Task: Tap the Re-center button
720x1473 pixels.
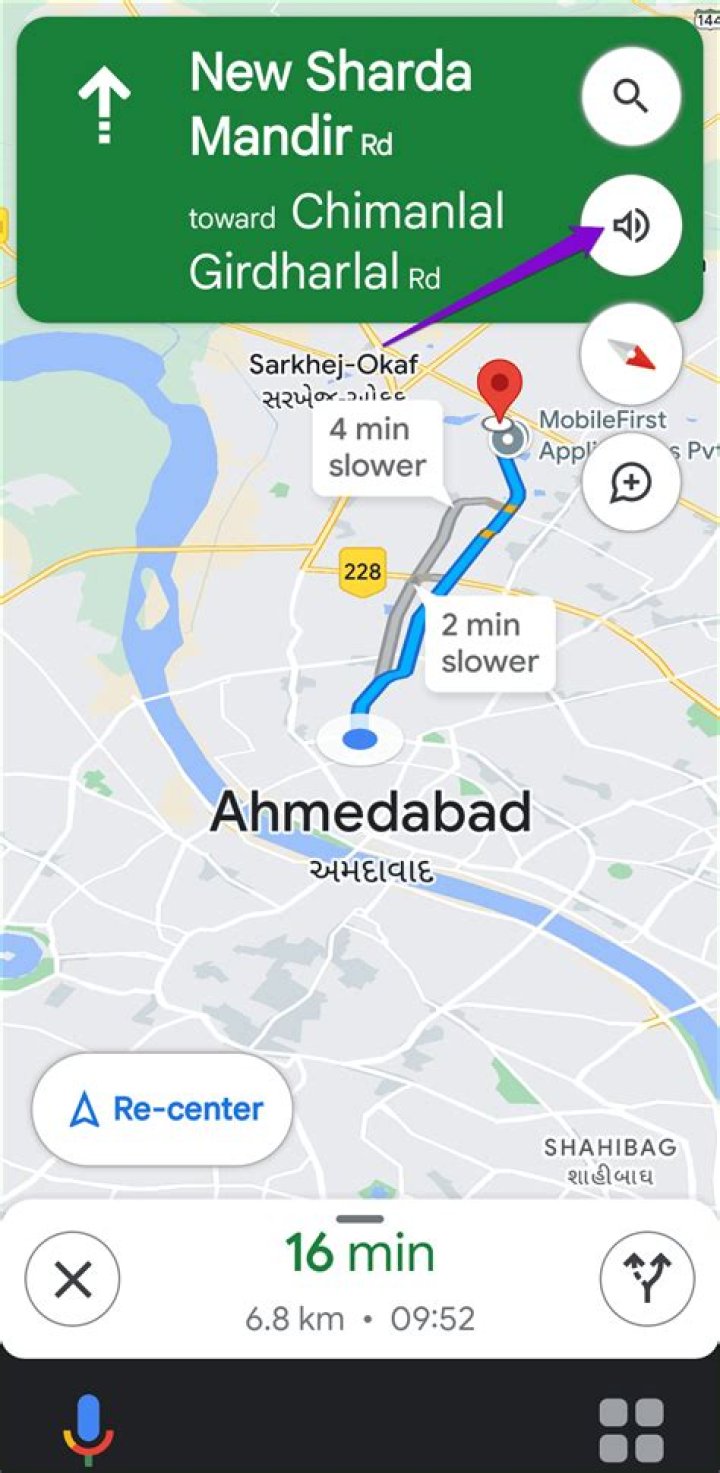Action: (163, 1109)
